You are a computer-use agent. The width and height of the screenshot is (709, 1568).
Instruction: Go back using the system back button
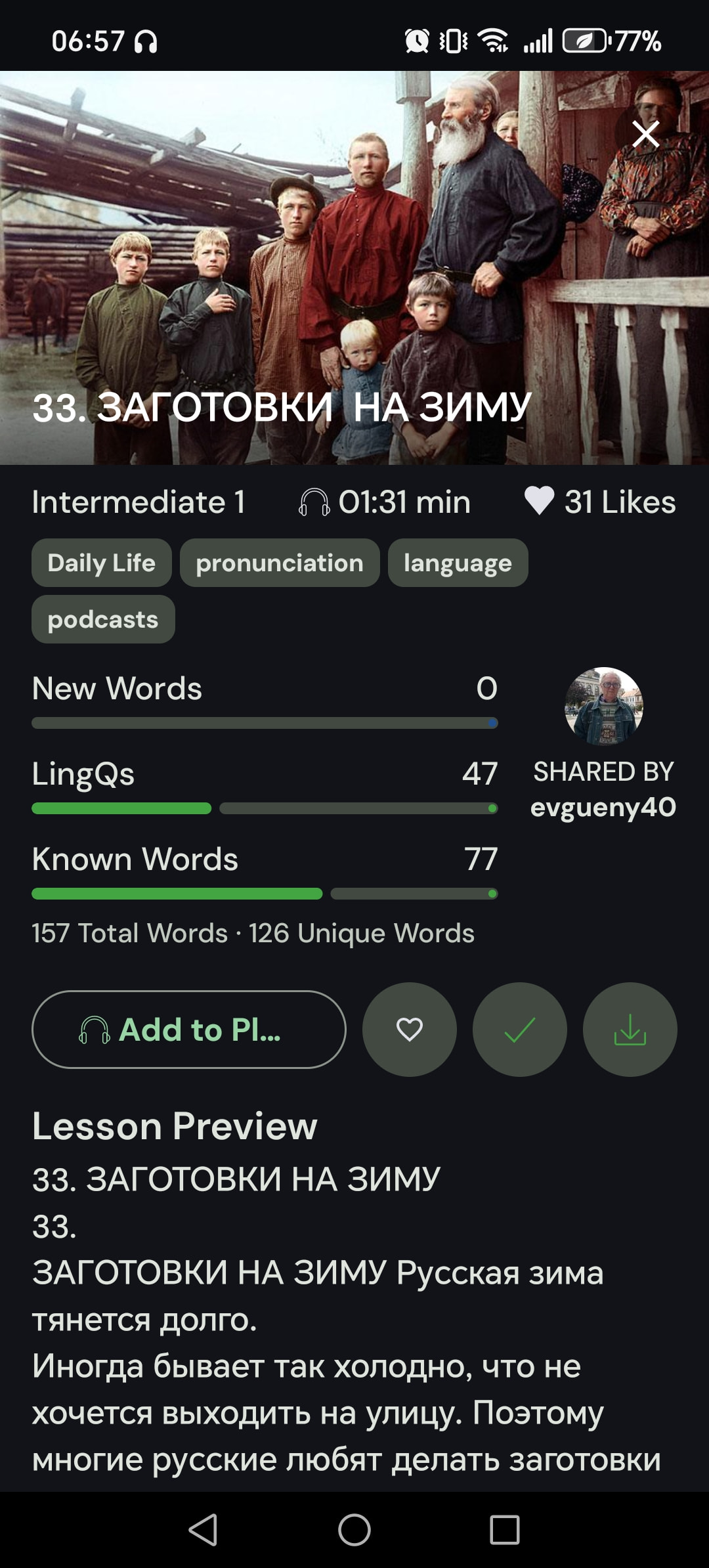204,1530
